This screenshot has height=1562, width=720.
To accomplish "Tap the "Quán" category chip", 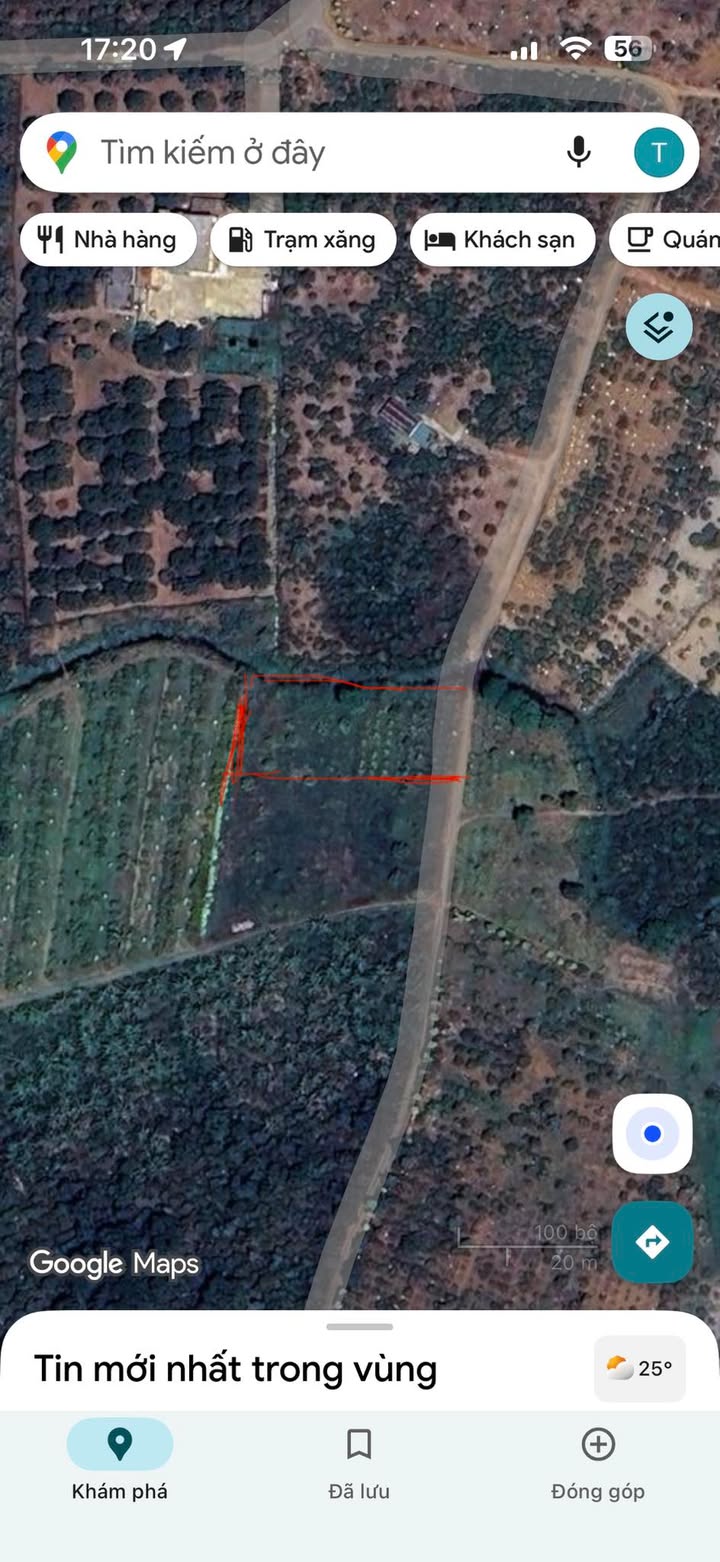I will tap(670, 240).
